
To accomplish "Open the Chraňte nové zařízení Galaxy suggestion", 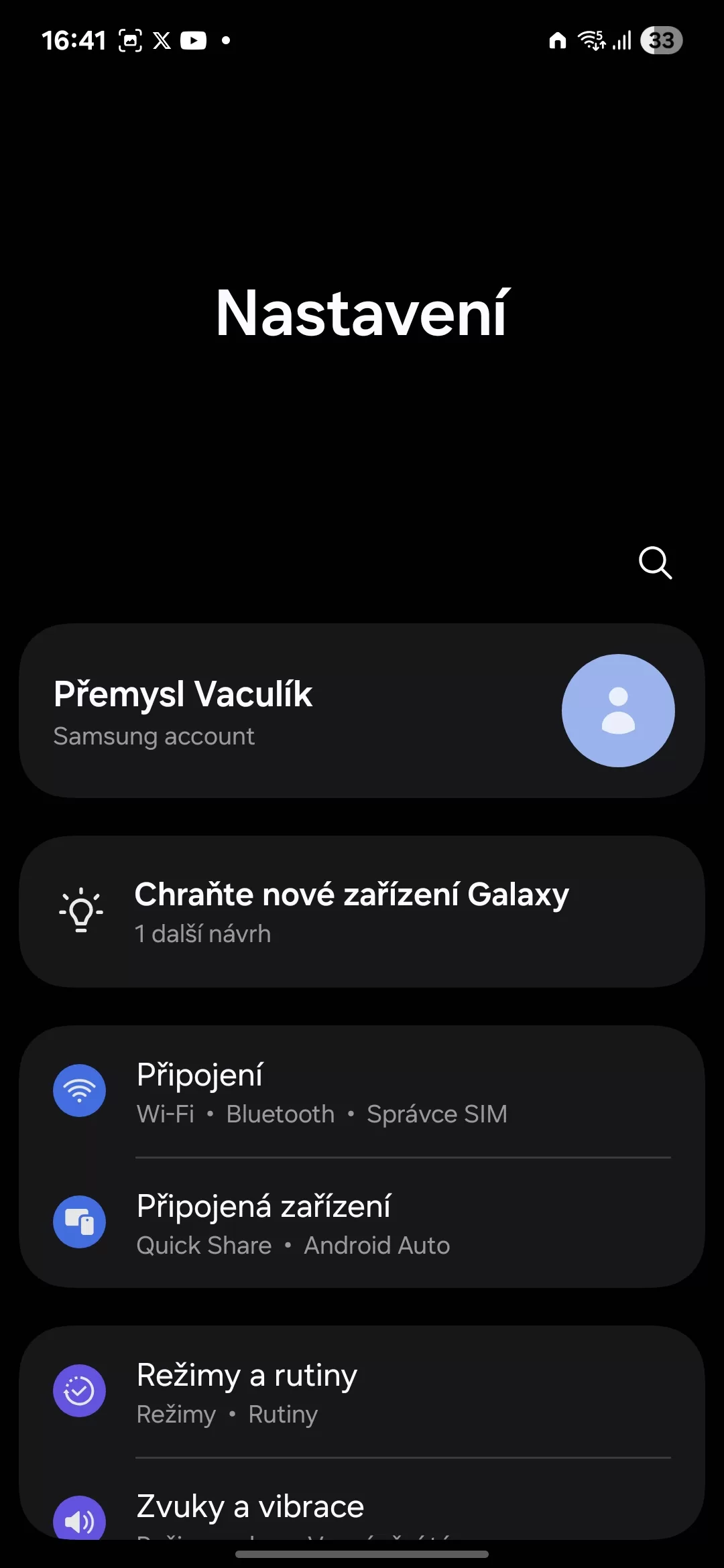I will (x=362, y=911).
